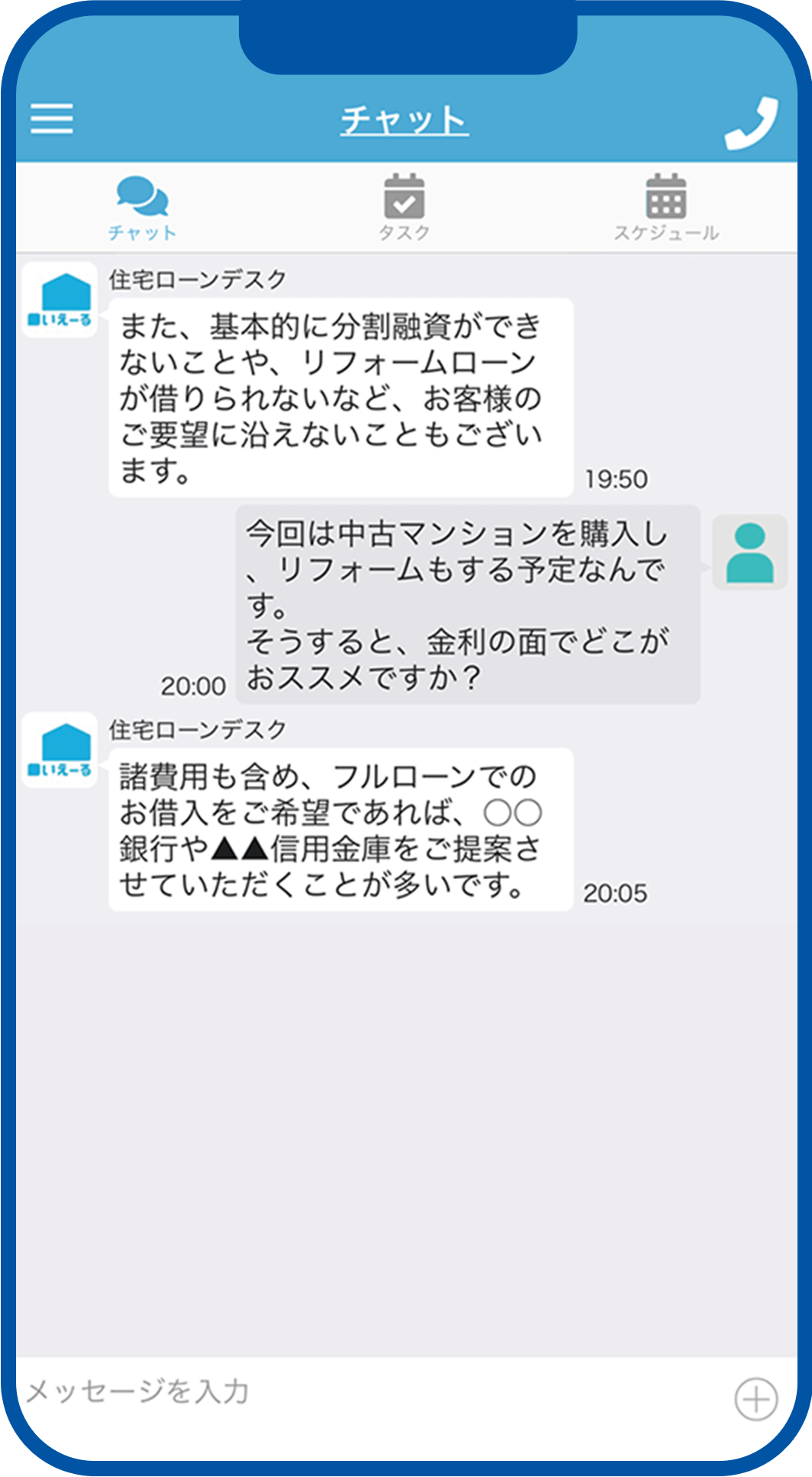This screenshot has height=1477, width=812.
Task: Focus the メッセージを入力 text field
Action: 368,1392
